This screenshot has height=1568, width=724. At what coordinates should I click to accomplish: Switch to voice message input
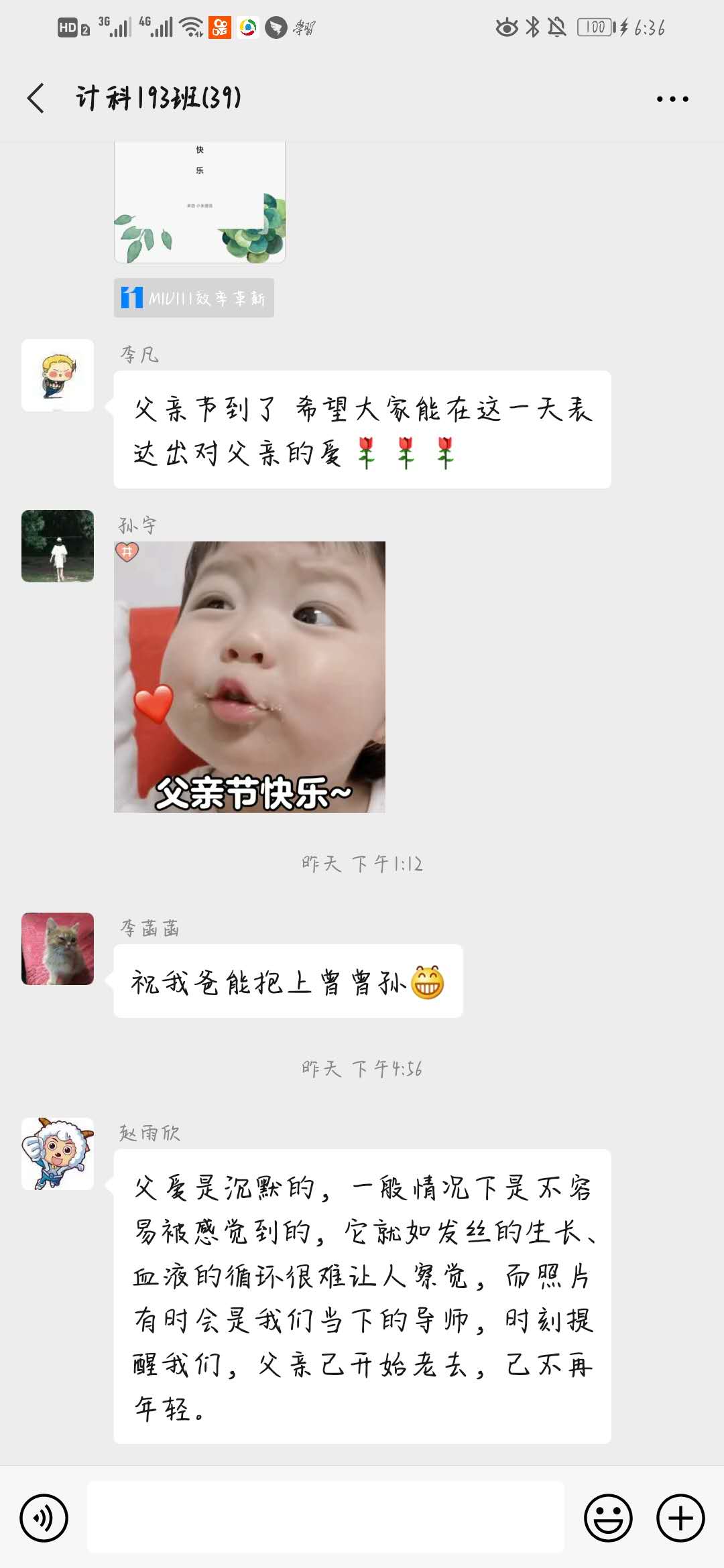coord(44,1518)
